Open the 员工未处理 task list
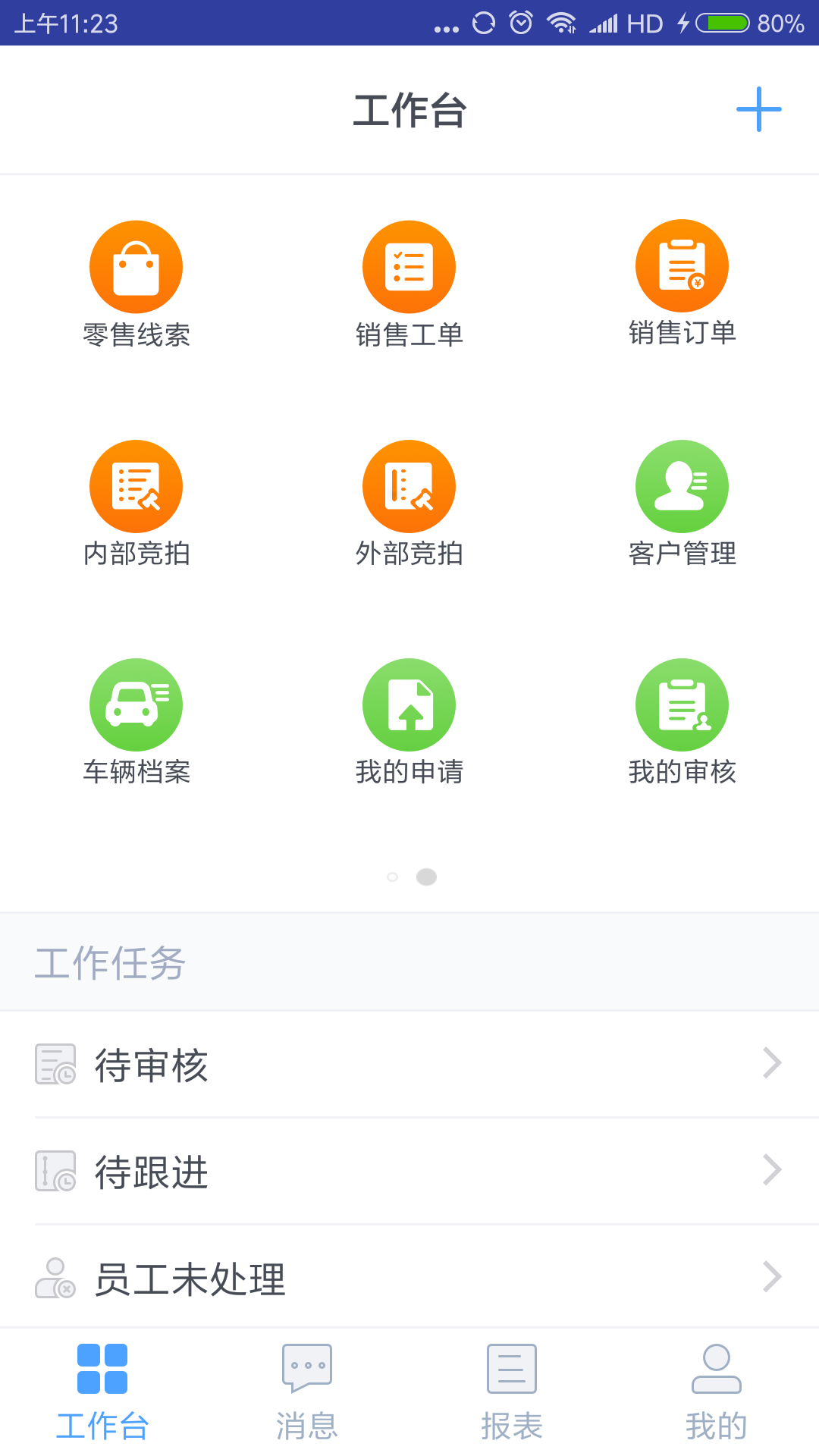 point(409,1278)
